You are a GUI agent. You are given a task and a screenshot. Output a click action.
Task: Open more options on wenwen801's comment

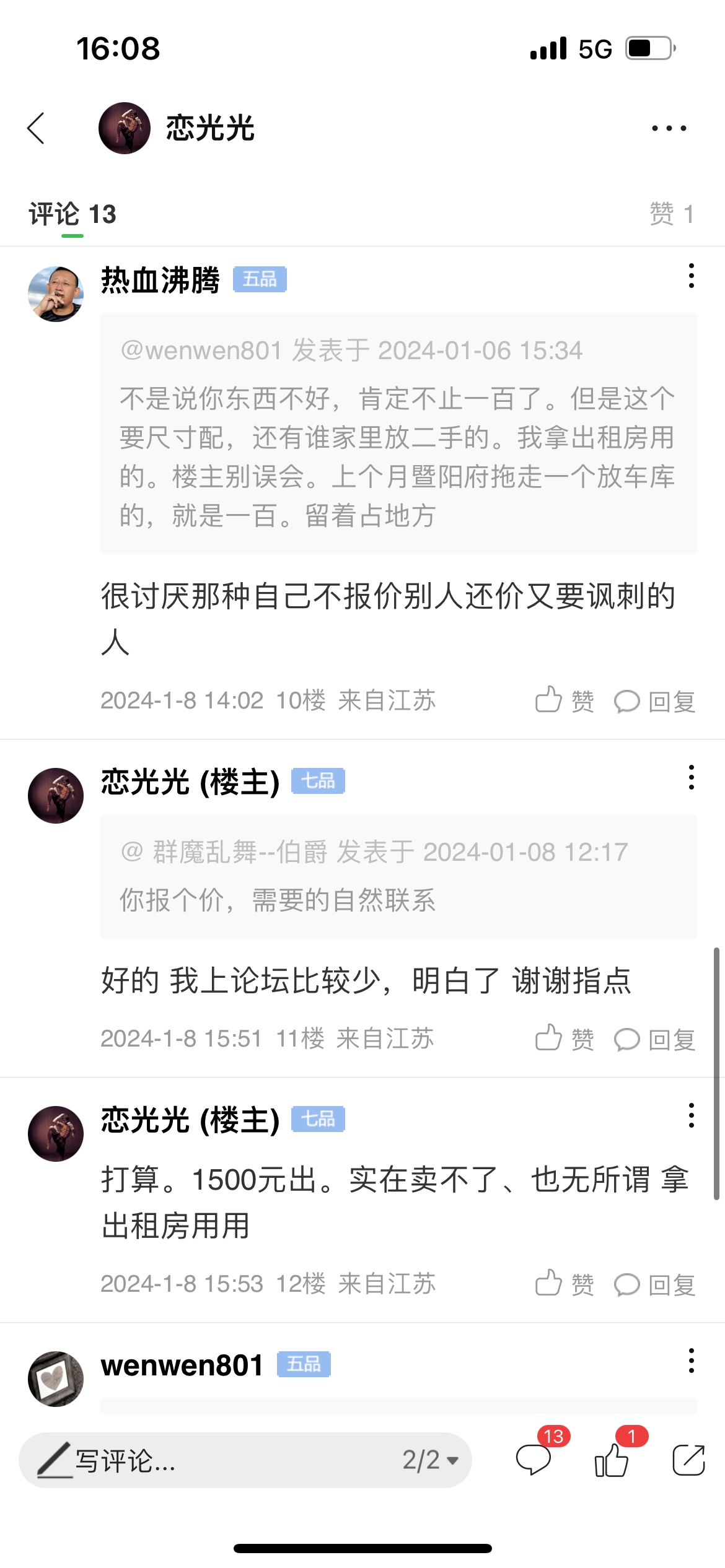click(x=691, y=1361)
